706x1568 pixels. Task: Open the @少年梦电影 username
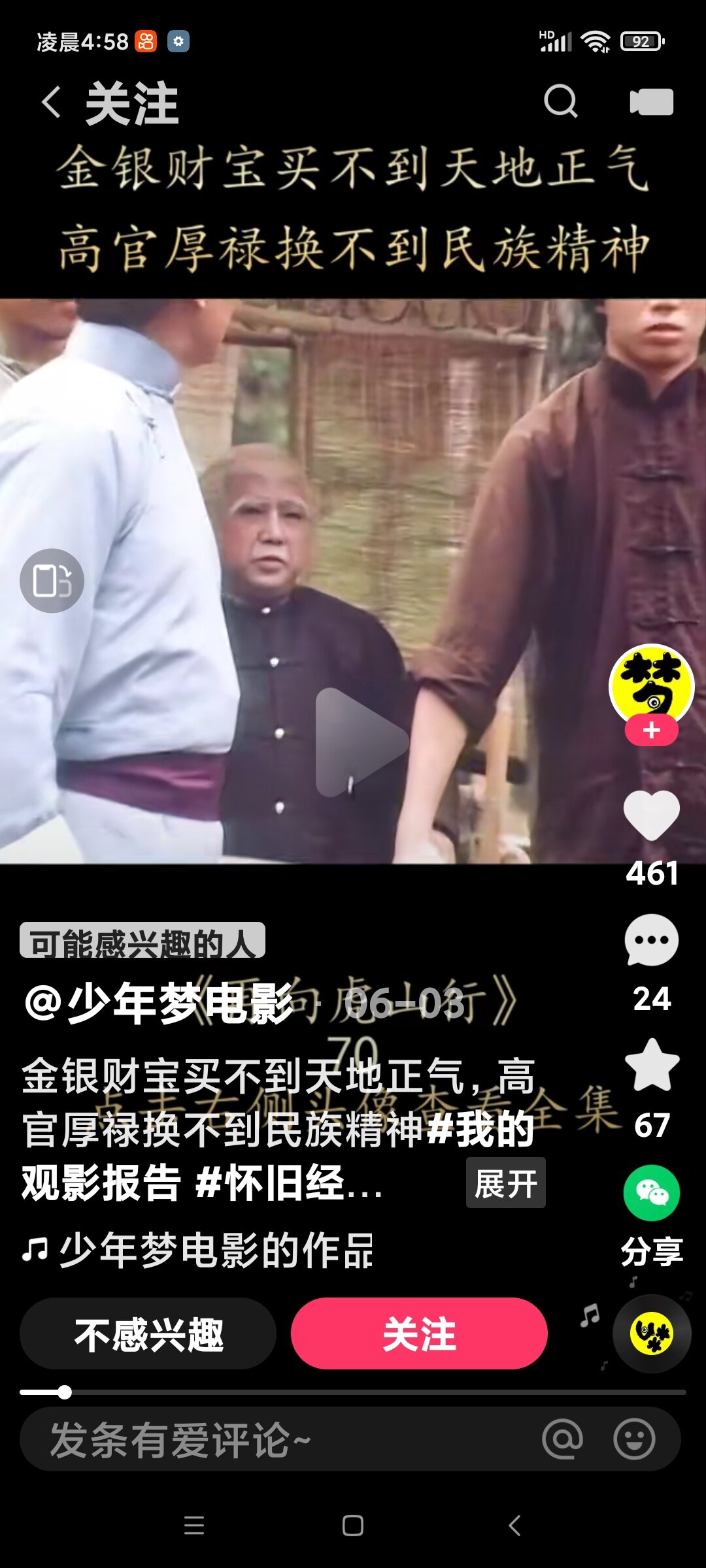(158, 1004)
